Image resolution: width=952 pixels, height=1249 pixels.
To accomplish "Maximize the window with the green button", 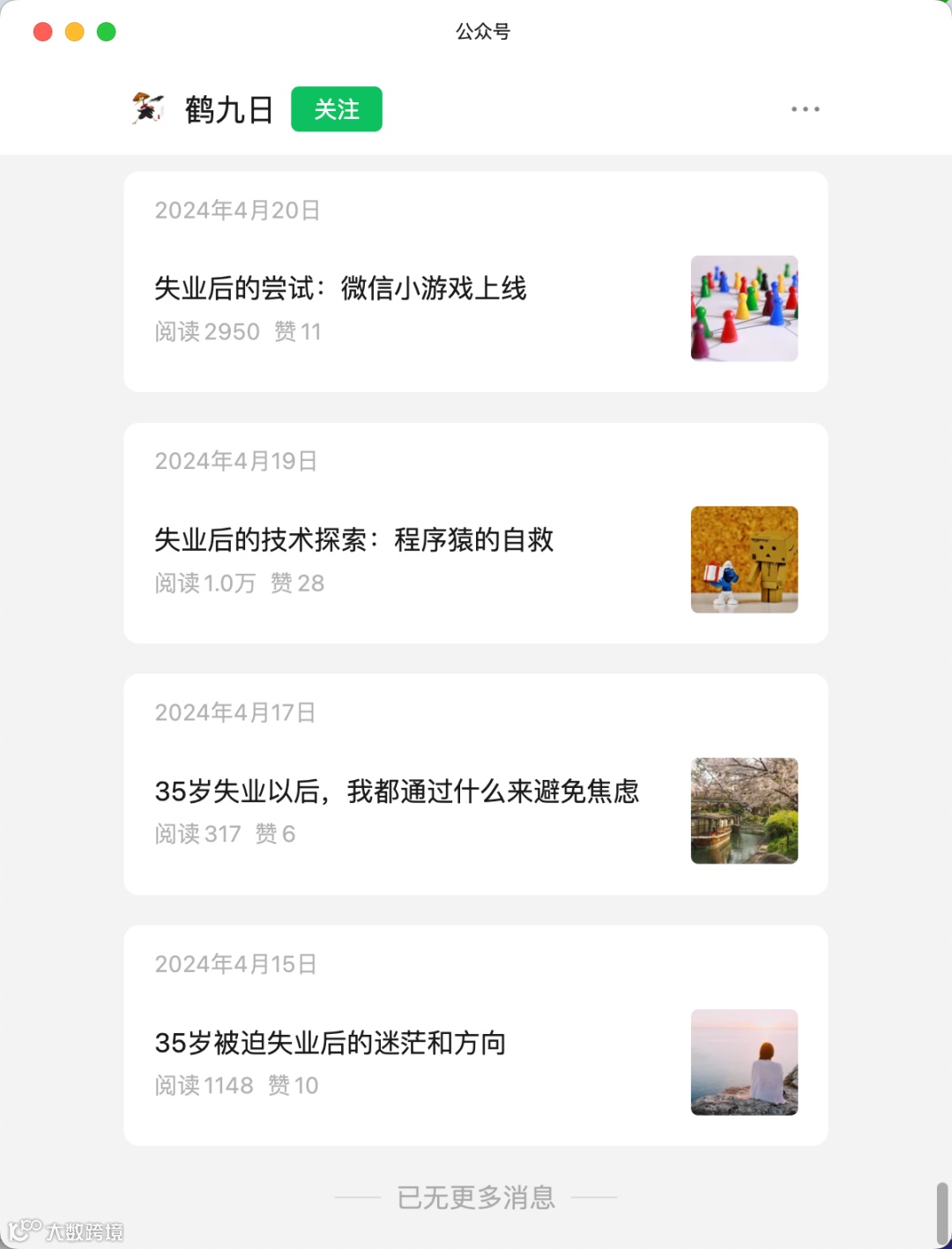I will pos(107,32).
